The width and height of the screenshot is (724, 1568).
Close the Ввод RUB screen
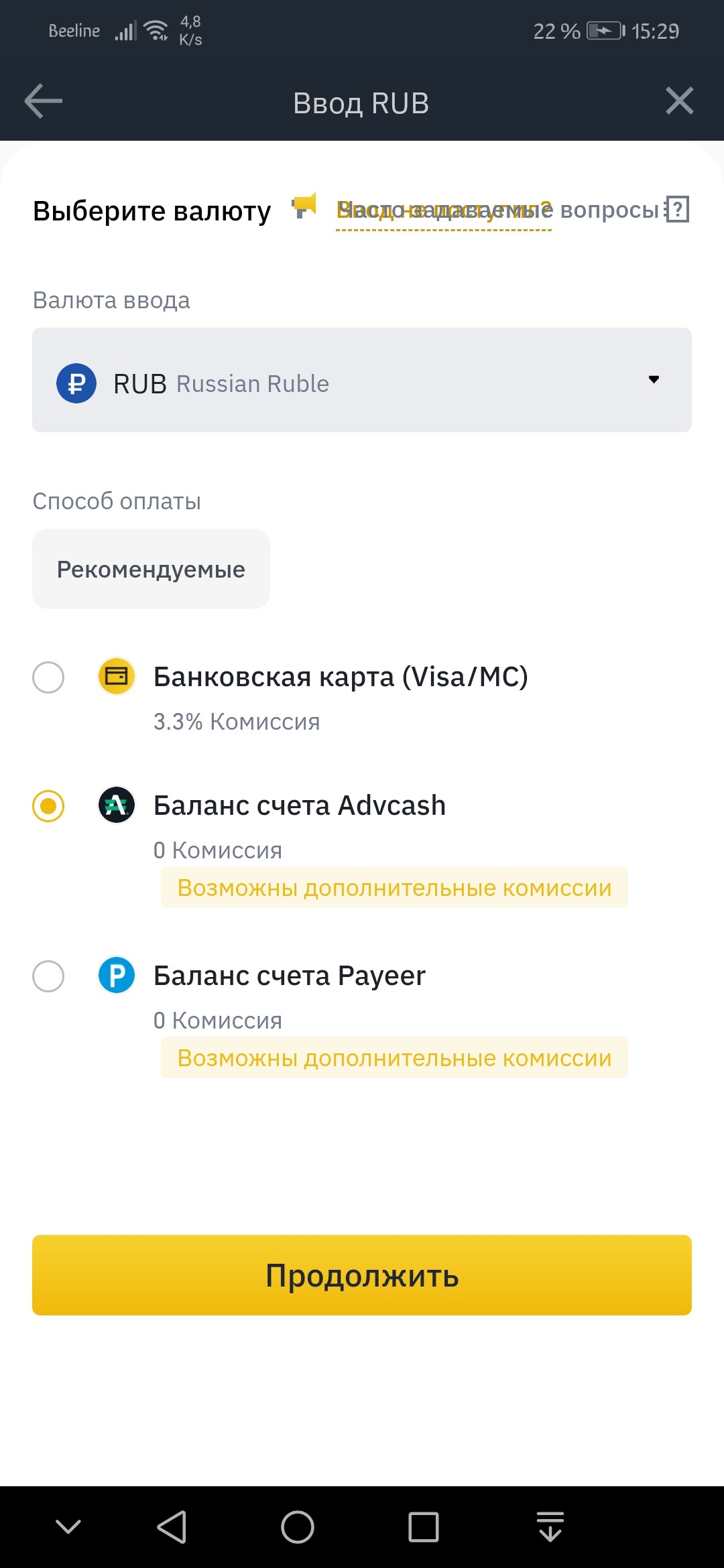(x=679, y=101)
